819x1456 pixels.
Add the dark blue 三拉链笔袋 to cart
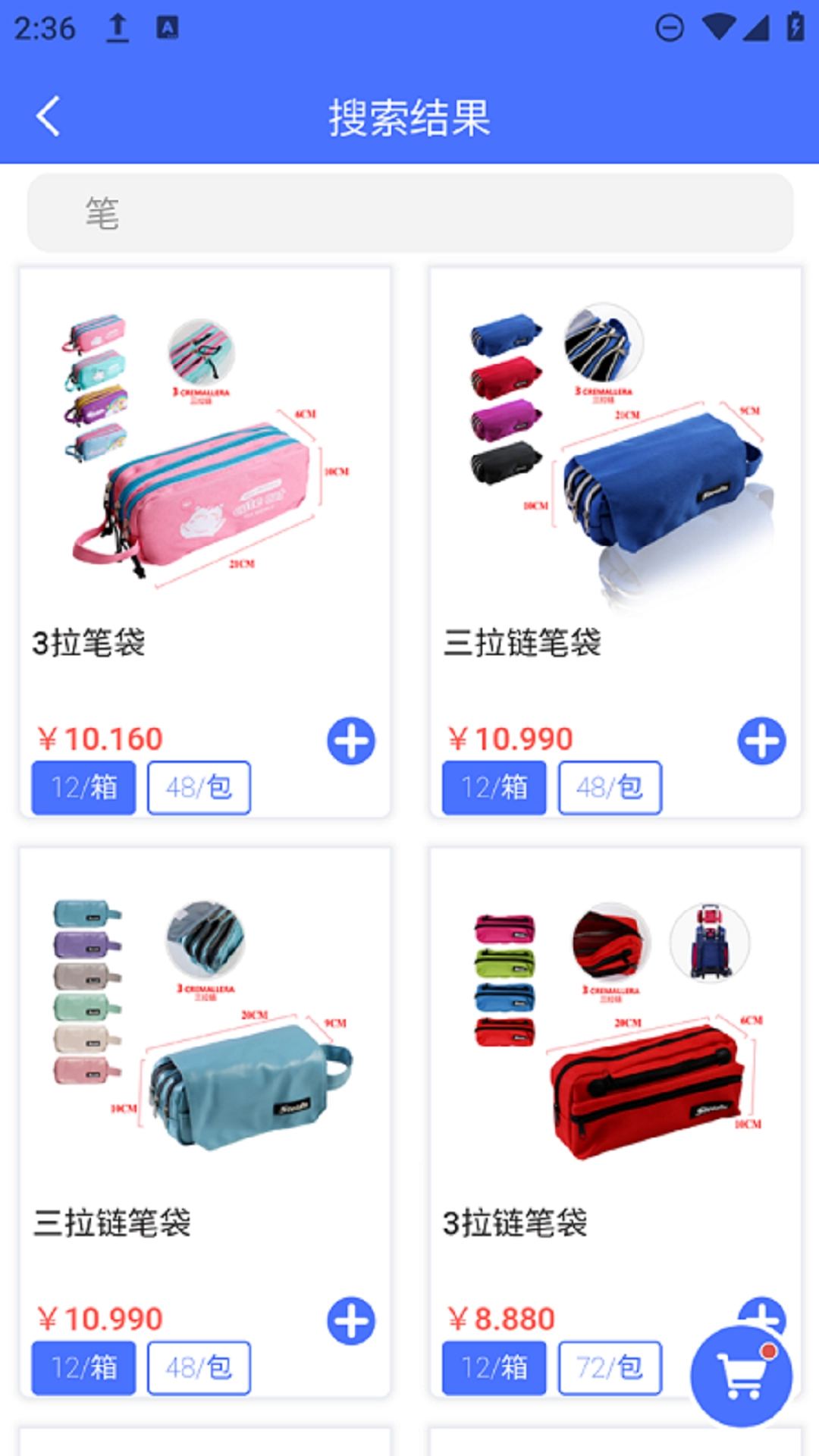click(761, 740)
